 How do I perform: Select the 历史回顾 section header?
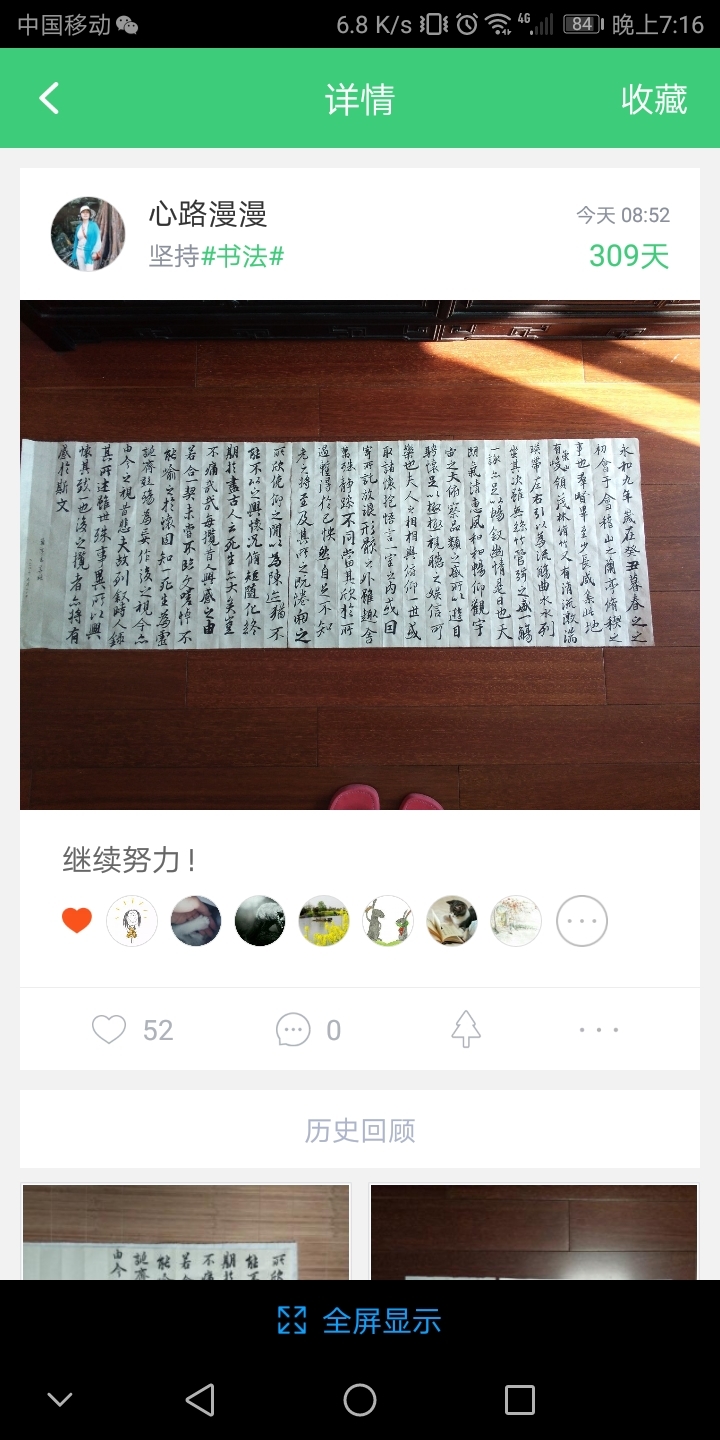[359, 1128]
